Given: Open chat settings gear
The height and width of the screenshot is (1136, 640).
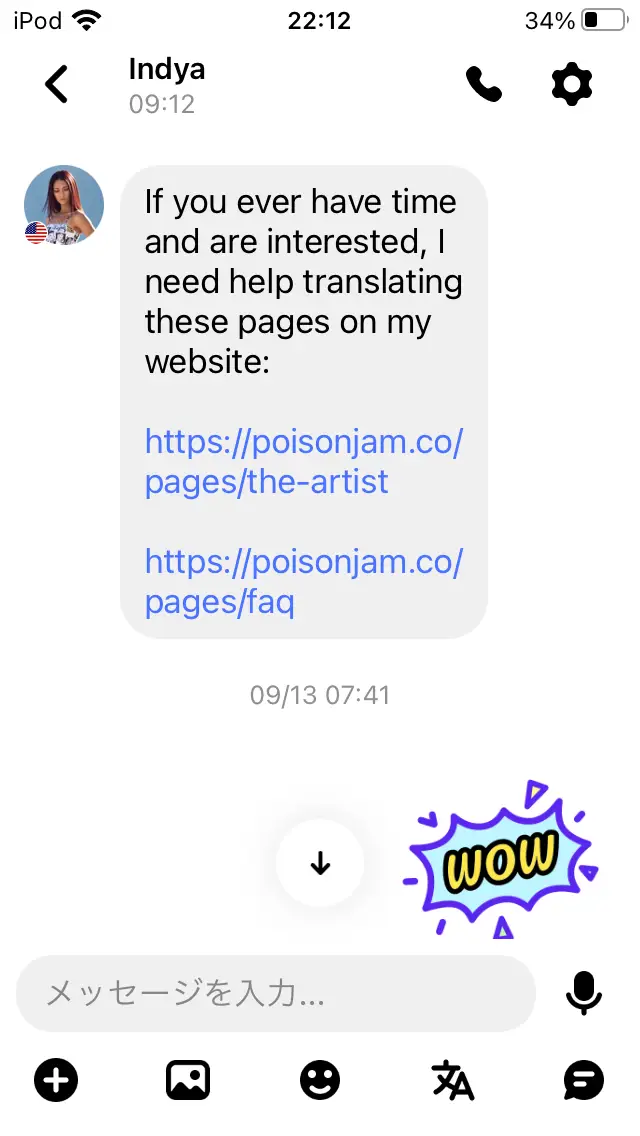Looking at the screenshot, I should click(572, 85).
